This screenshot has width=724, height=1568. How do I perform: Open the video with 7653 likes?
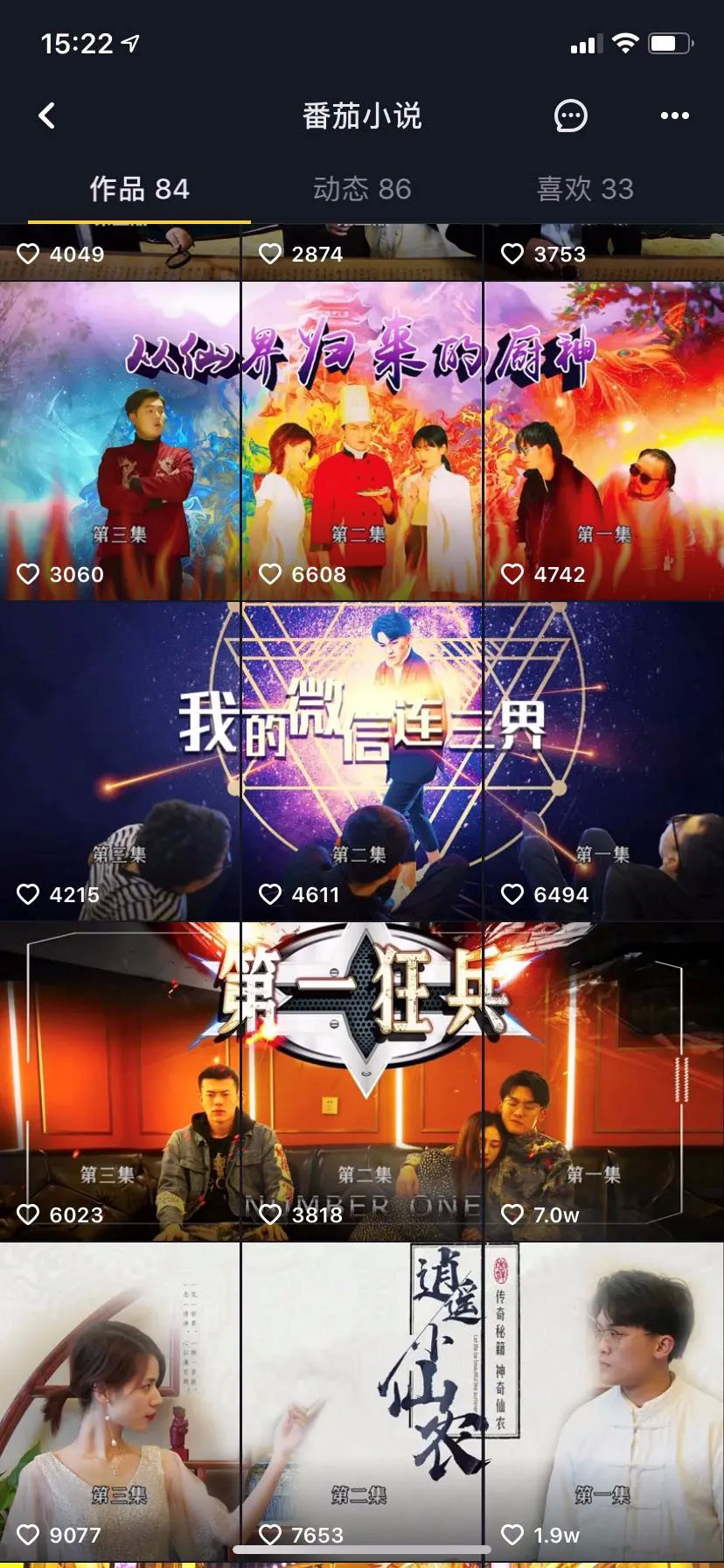[362, 1400]
